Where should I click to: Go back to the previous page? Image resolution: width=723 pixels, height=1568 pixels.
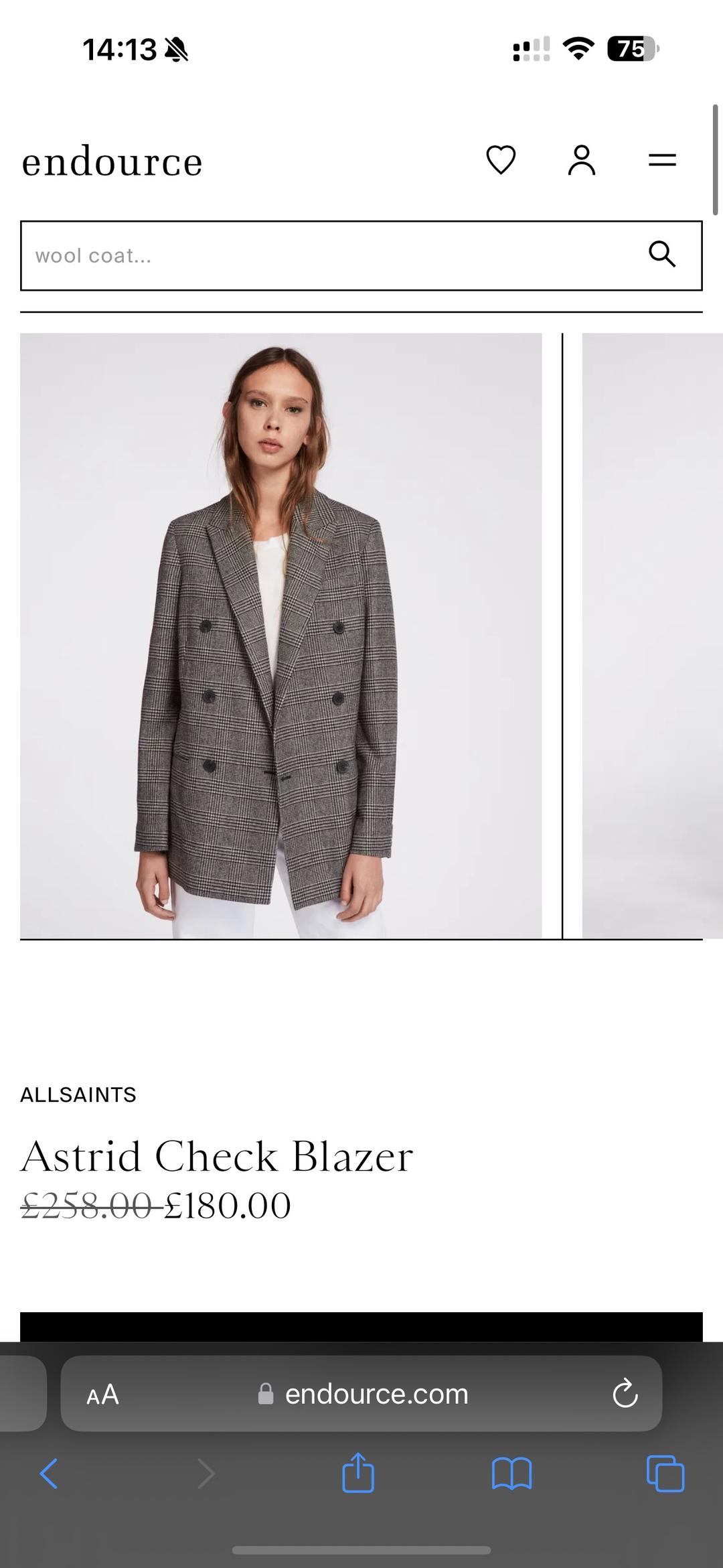49,1474
